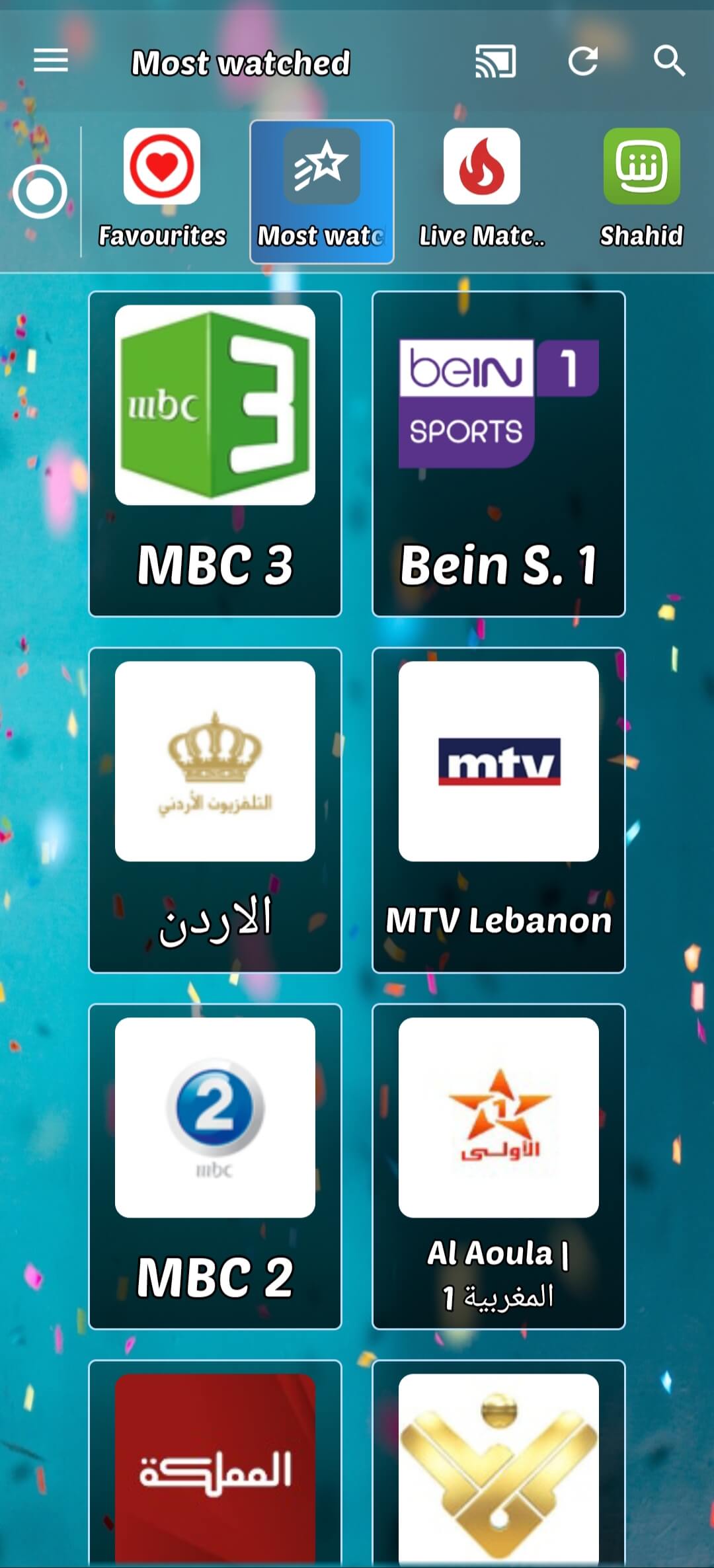Watch Bein S. 1 channel
714x1568 pixels.
[x=498, y=453]
